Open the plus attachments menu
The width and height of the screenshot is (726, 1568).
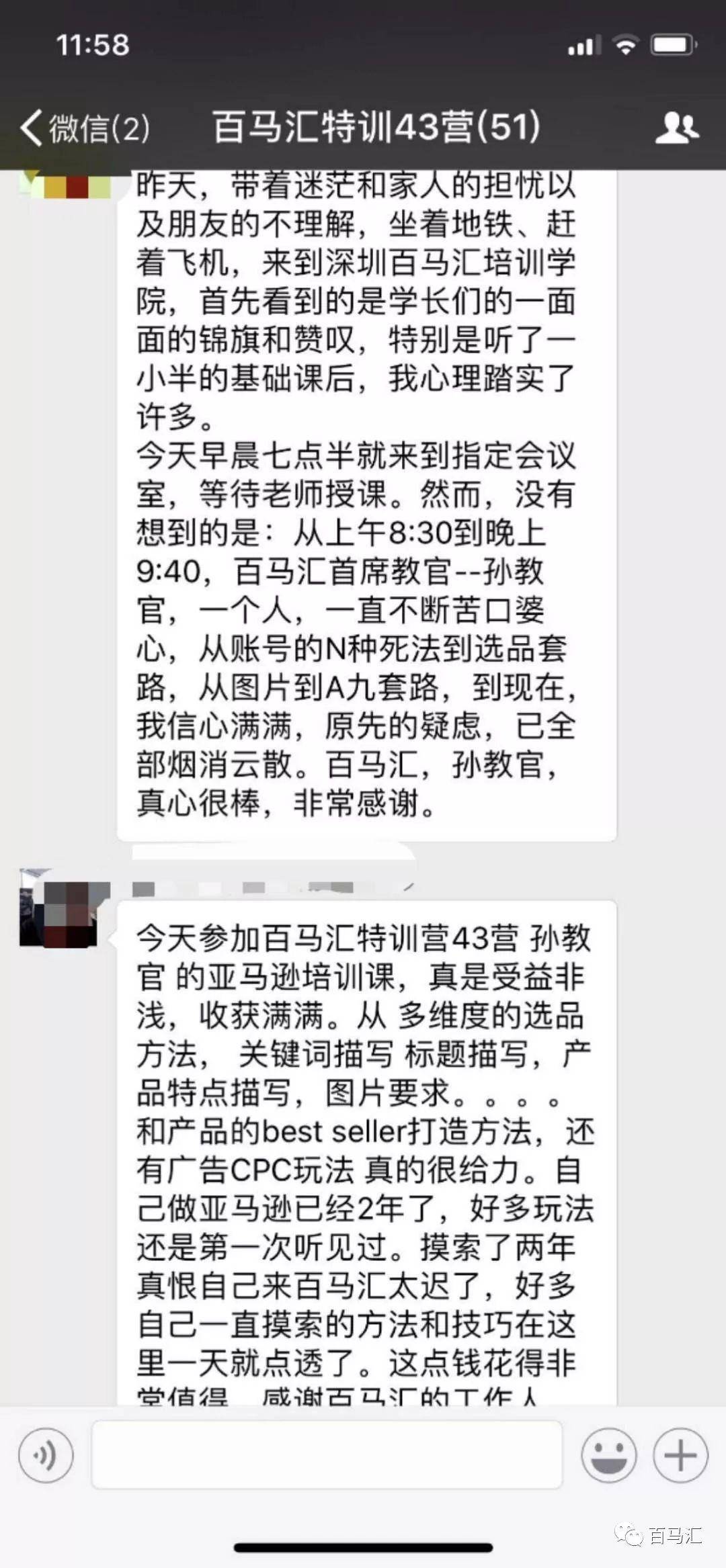pyautogui.click(x=680, y=1456)
